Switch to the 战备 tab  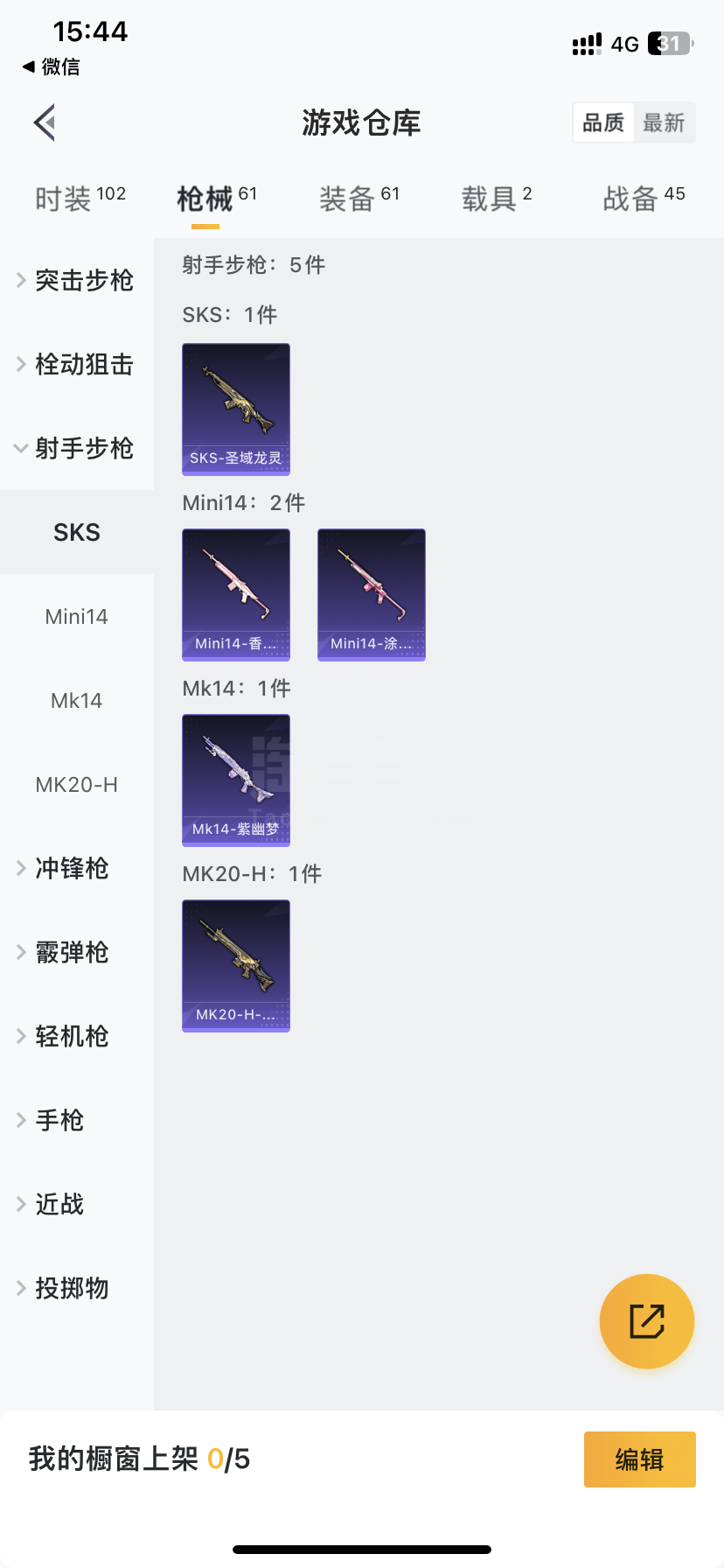(x=644, y=199)
